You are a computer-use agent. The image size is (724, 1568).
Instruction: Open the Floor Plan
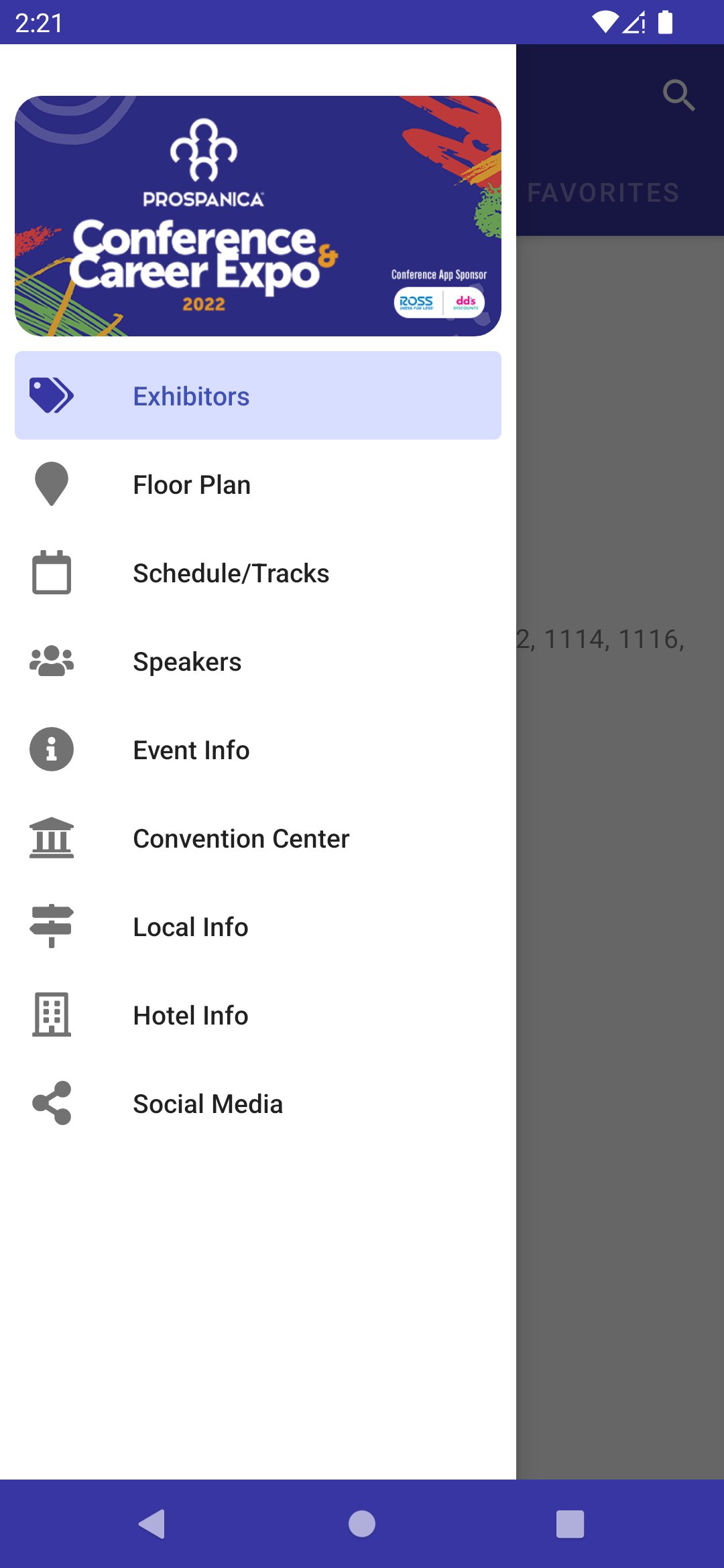[x=258, y=484]
